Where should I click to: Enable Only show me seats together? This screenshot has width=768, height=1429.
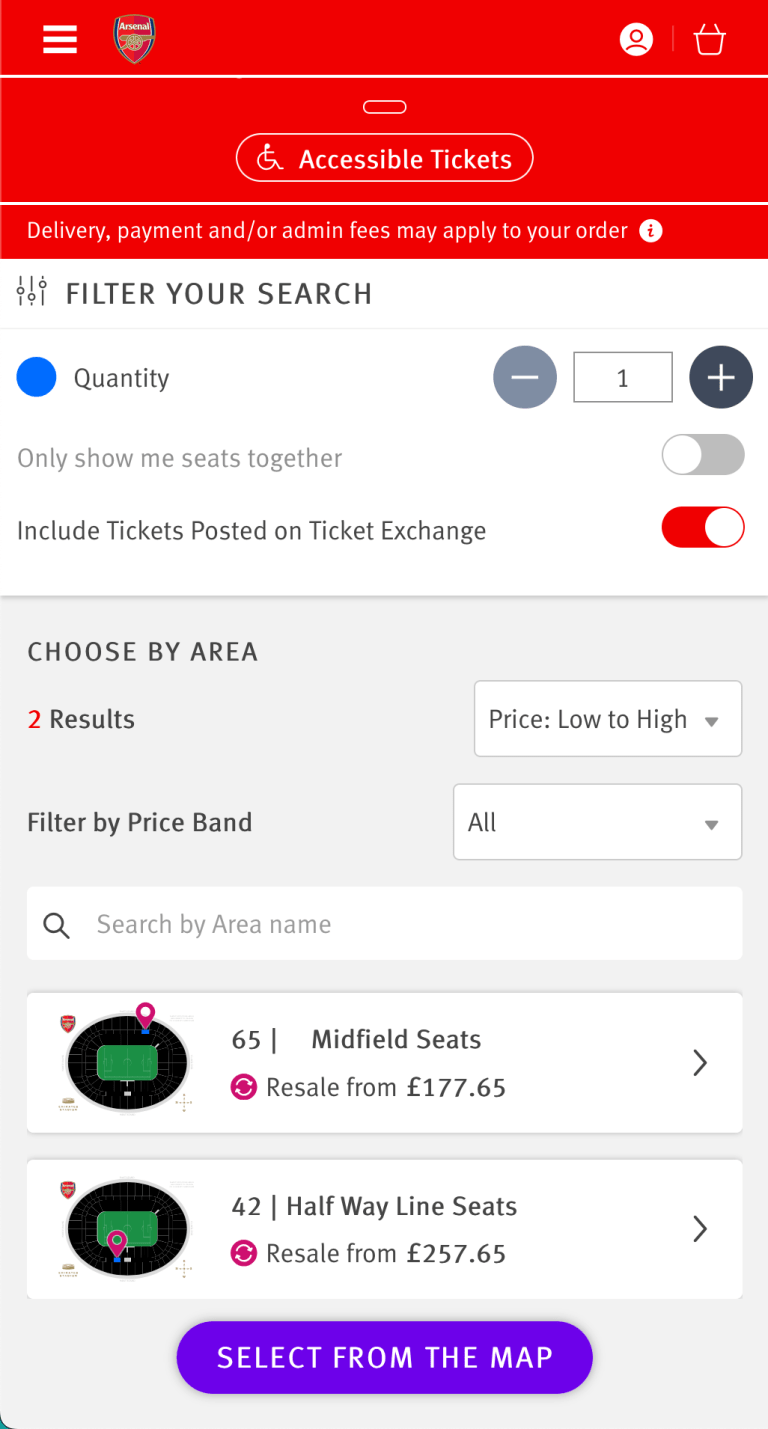point(703,454)
